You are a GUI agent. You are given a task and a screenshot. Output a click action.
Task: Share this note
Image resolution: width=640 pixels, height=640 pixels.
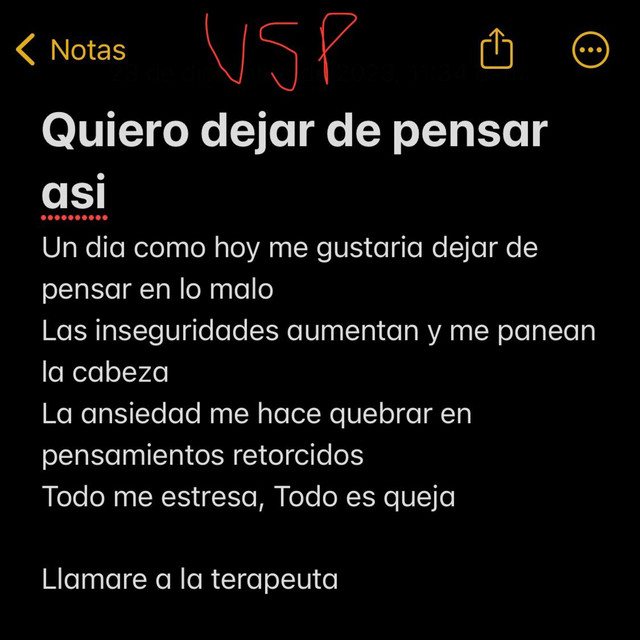point(496,49)
